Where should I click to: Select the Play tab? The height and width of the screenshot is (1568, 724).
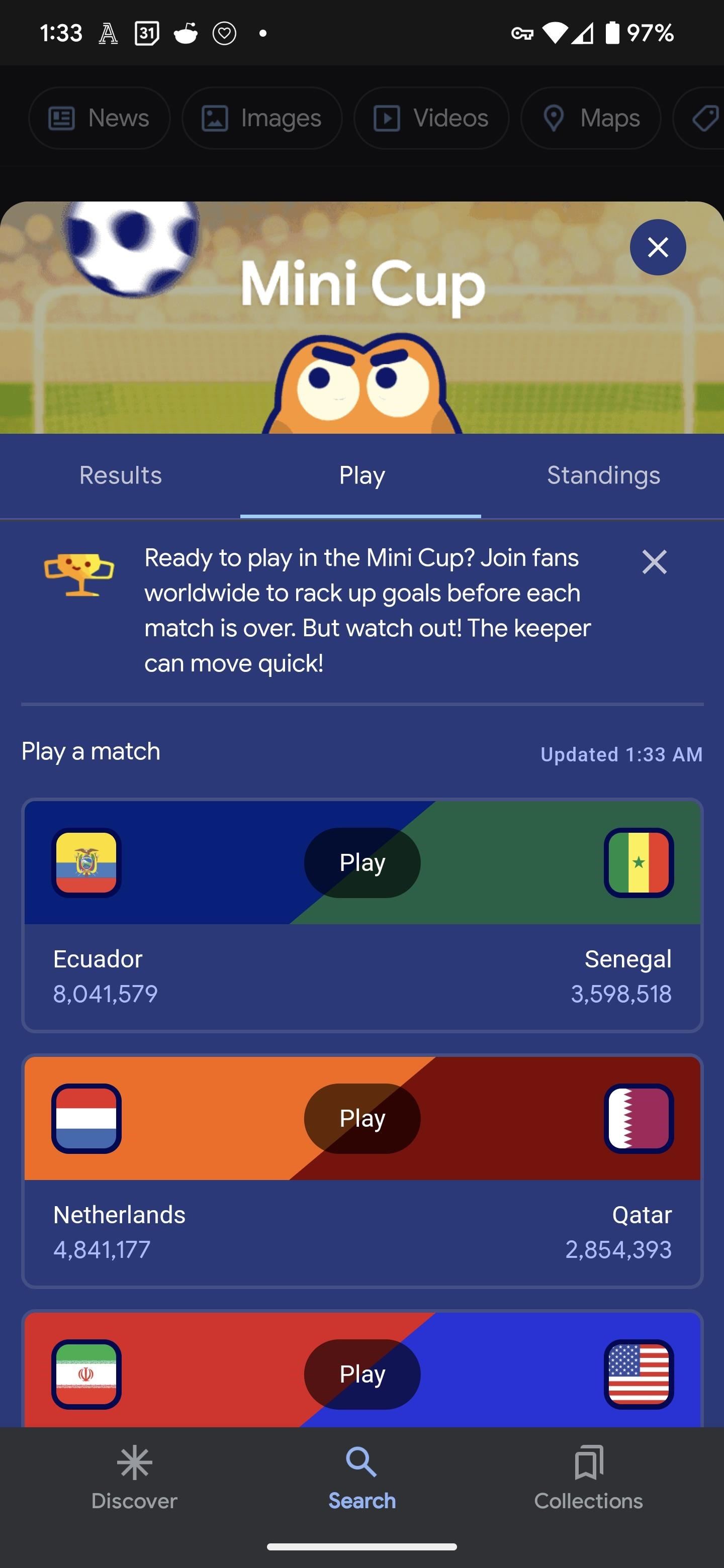coord(361,475)
